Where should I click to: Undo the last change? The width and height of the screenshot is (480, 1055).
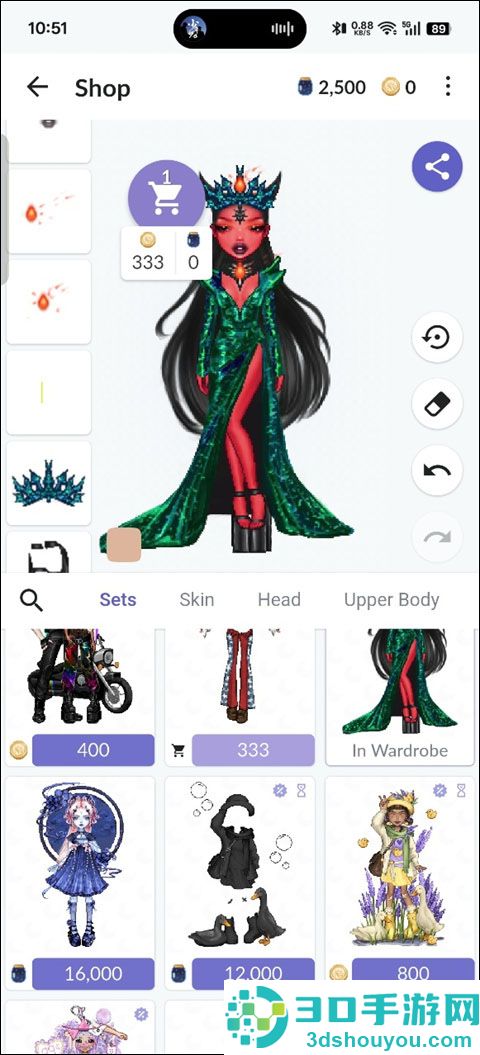pos(438,470)
